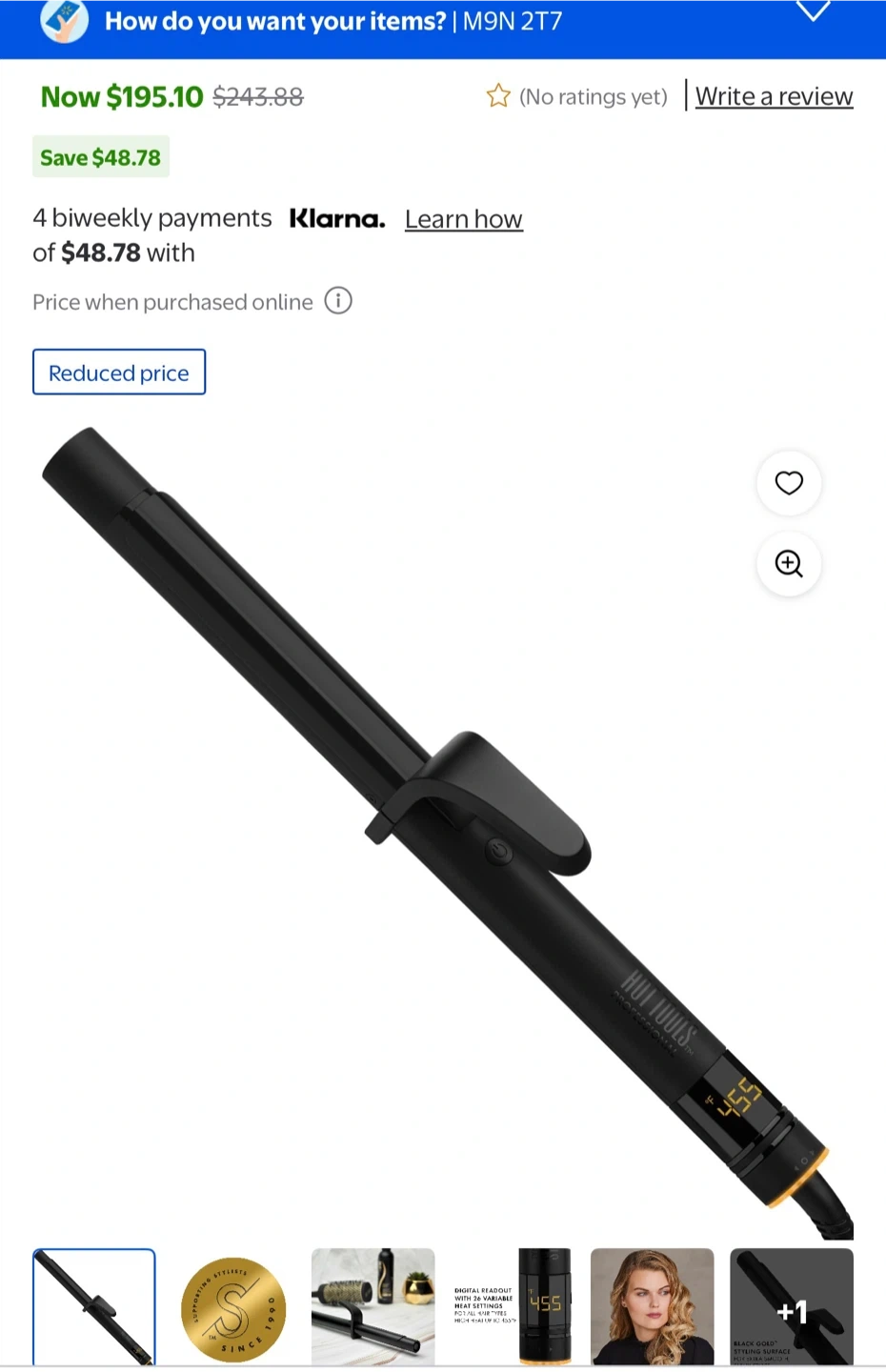Select the first curling iron thumbnail
The height and width of the screenshot is (1372, 886).
(x=93, y=1305)
